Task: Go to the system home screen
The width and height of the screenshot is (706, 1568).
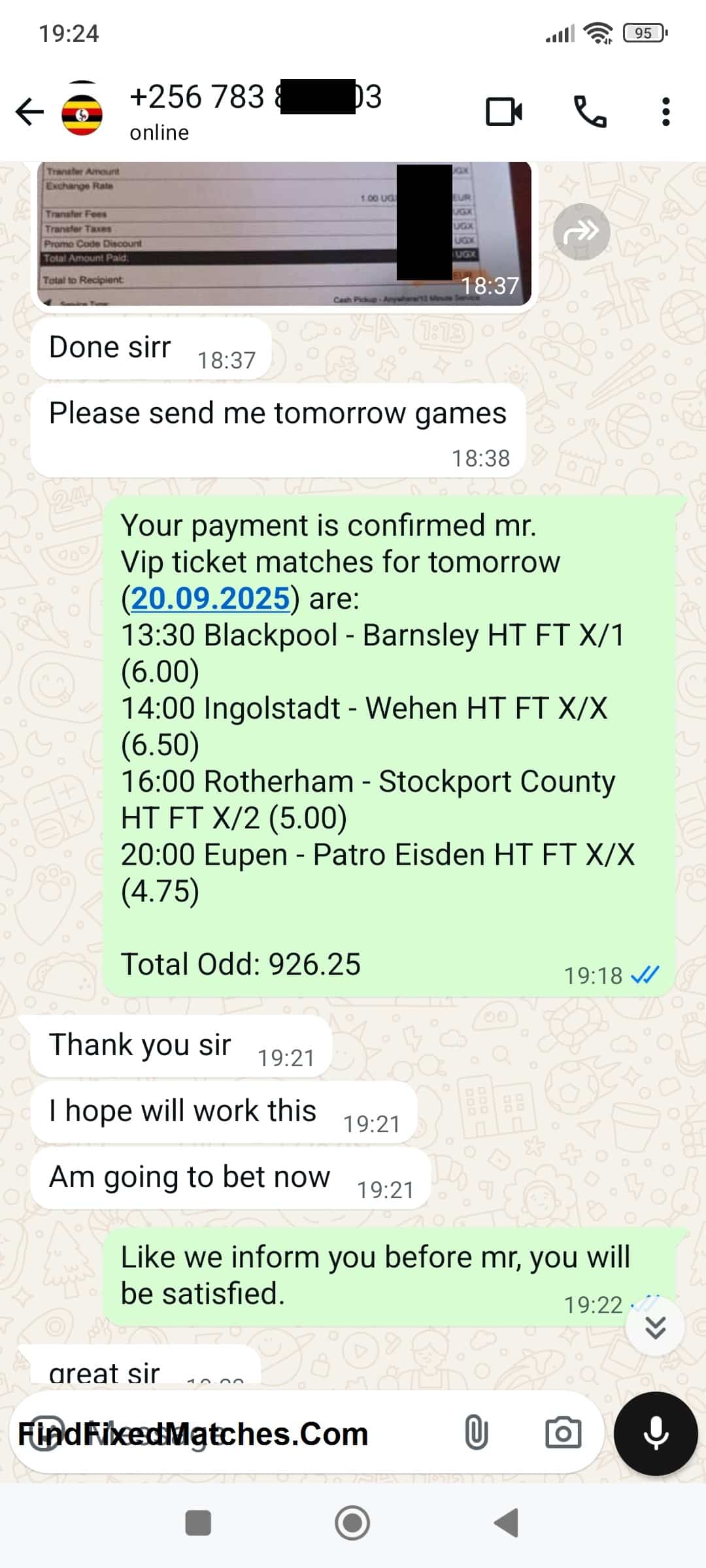Action: 352,1523
